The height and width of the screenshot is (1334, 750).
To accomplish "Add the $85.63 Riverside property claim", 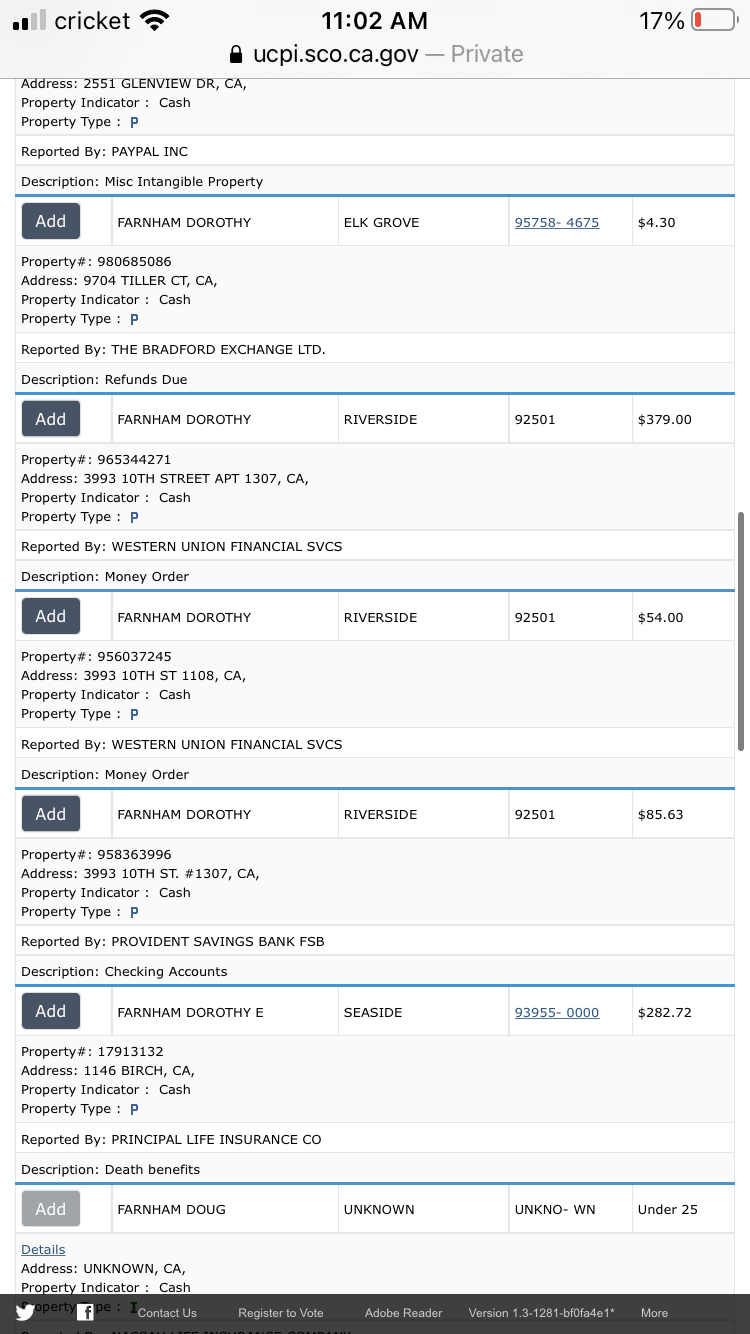I will click(51, 814).
